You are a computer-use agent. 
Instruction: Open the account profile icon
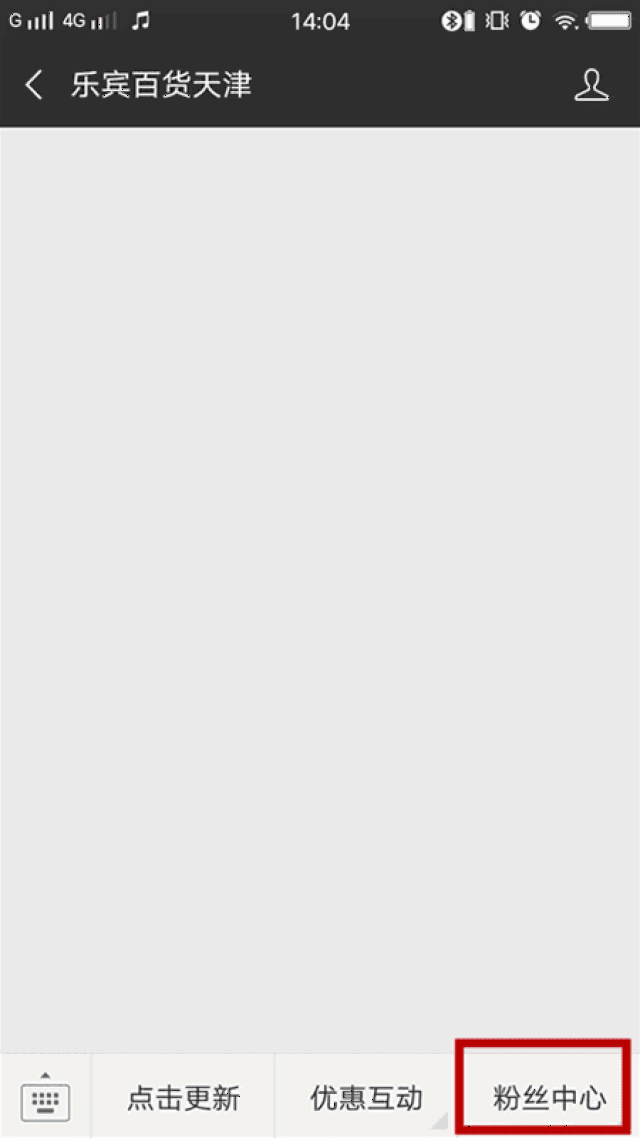tap(591, 86)
